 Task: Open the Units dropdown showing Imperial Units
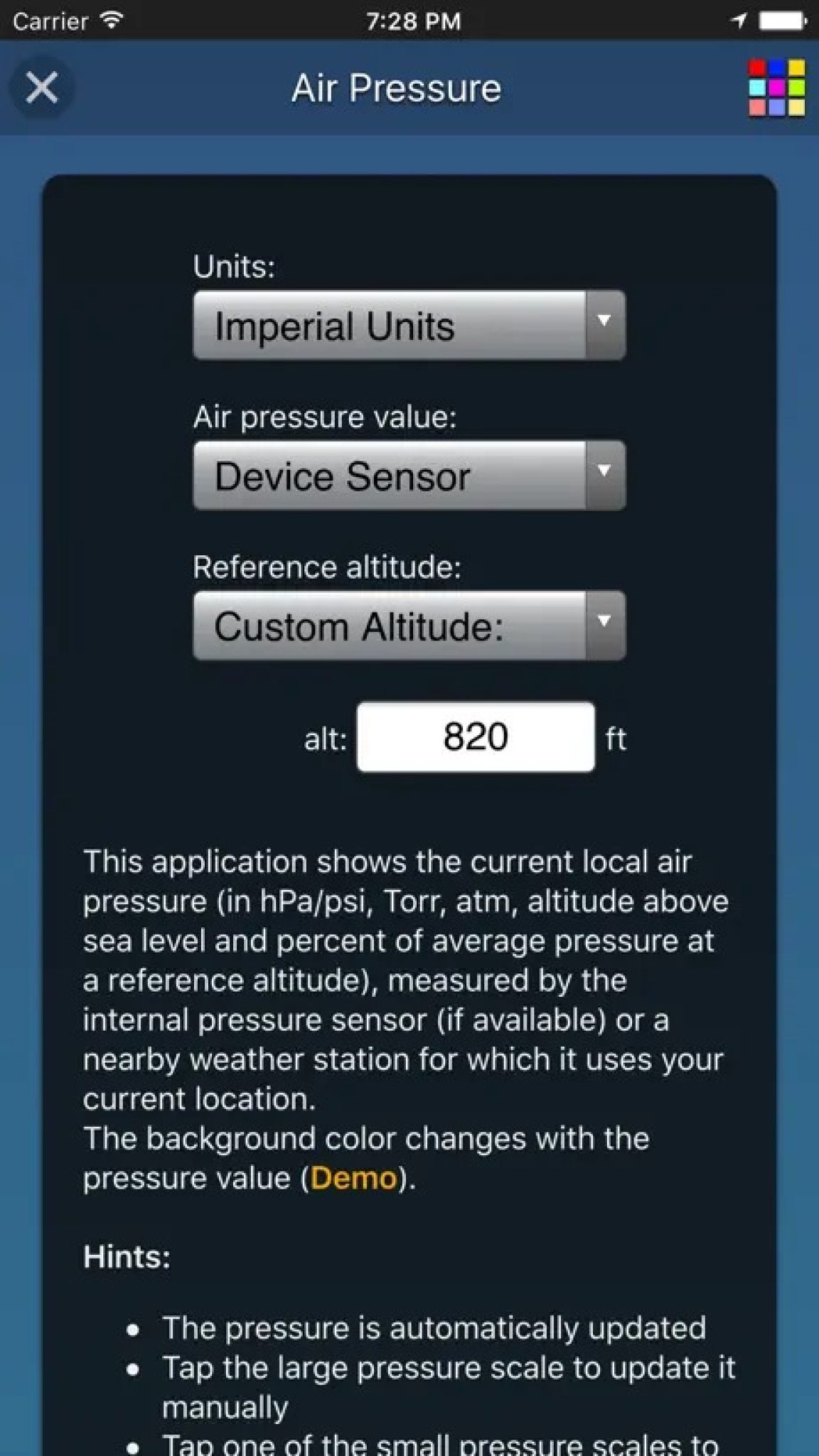409,326
